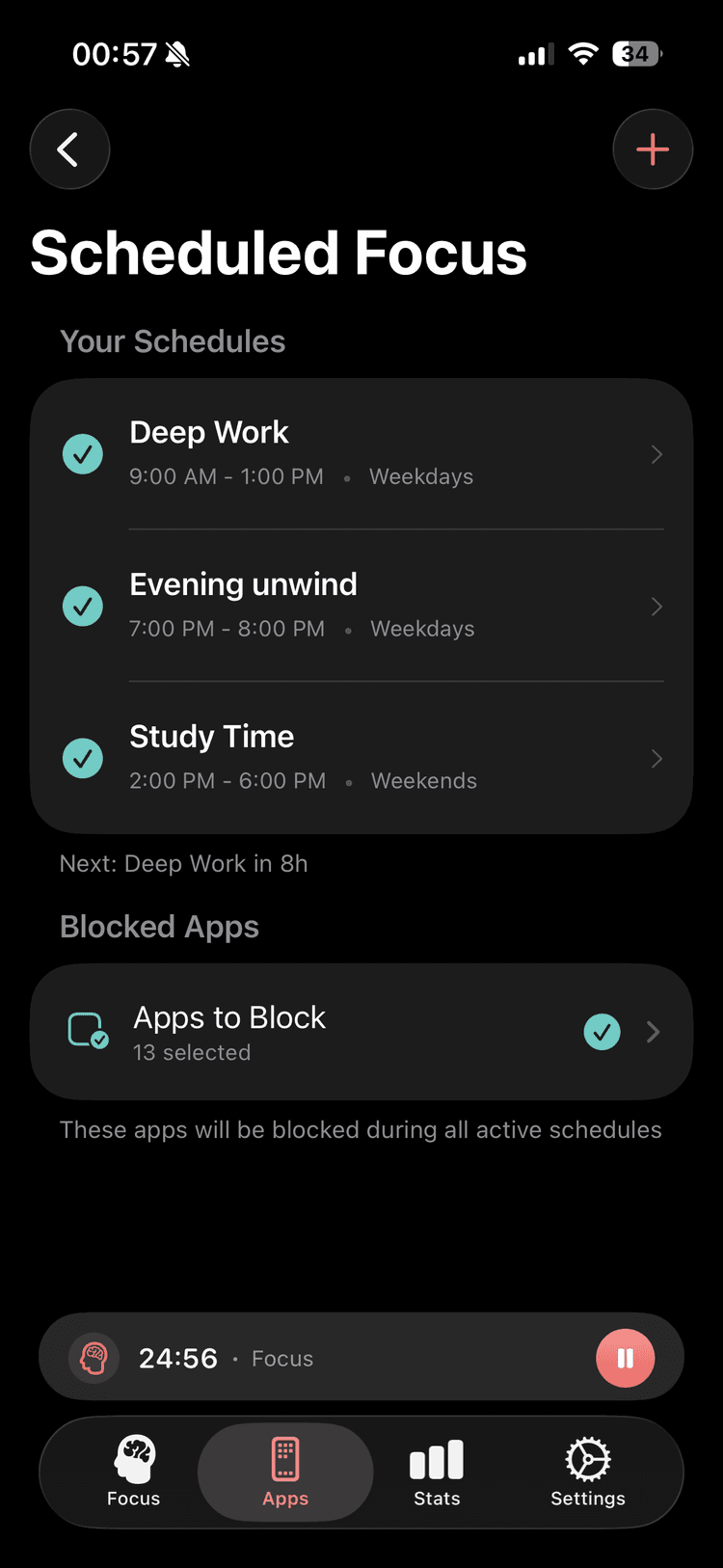723x1568 pixels.
Task: Open the Apps section in bottom navigation
Action: click(285, 1471)
